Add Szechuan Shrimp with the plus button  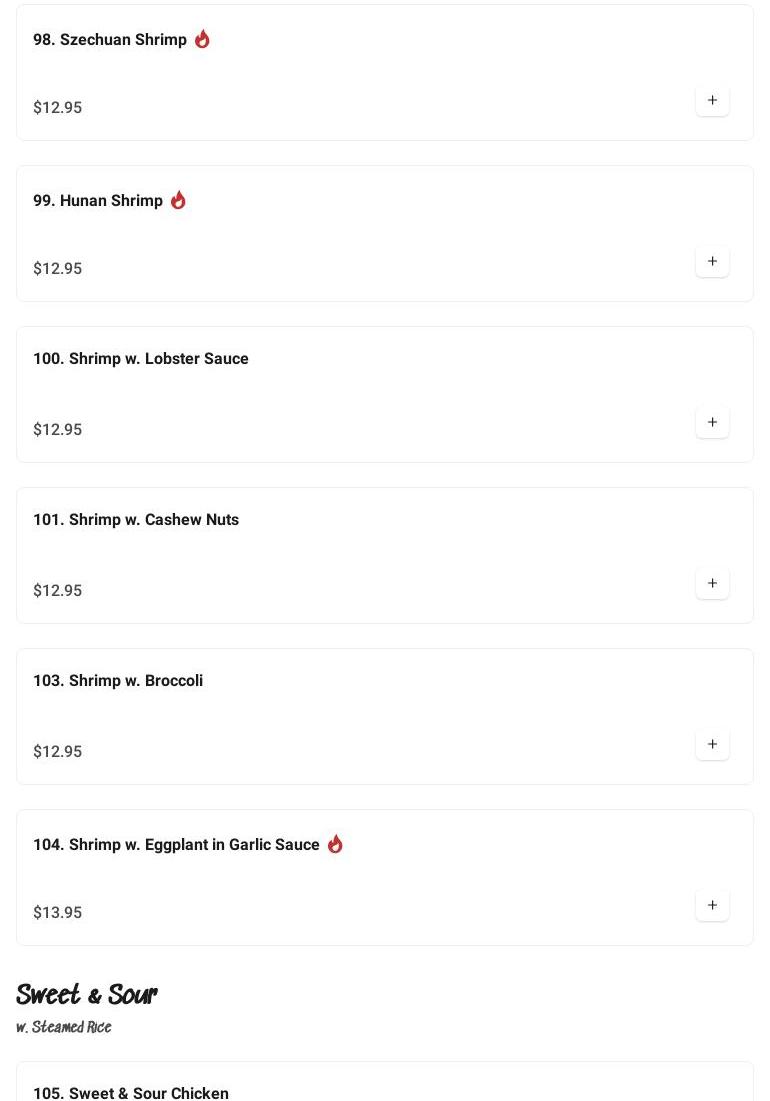coord(712,100)
